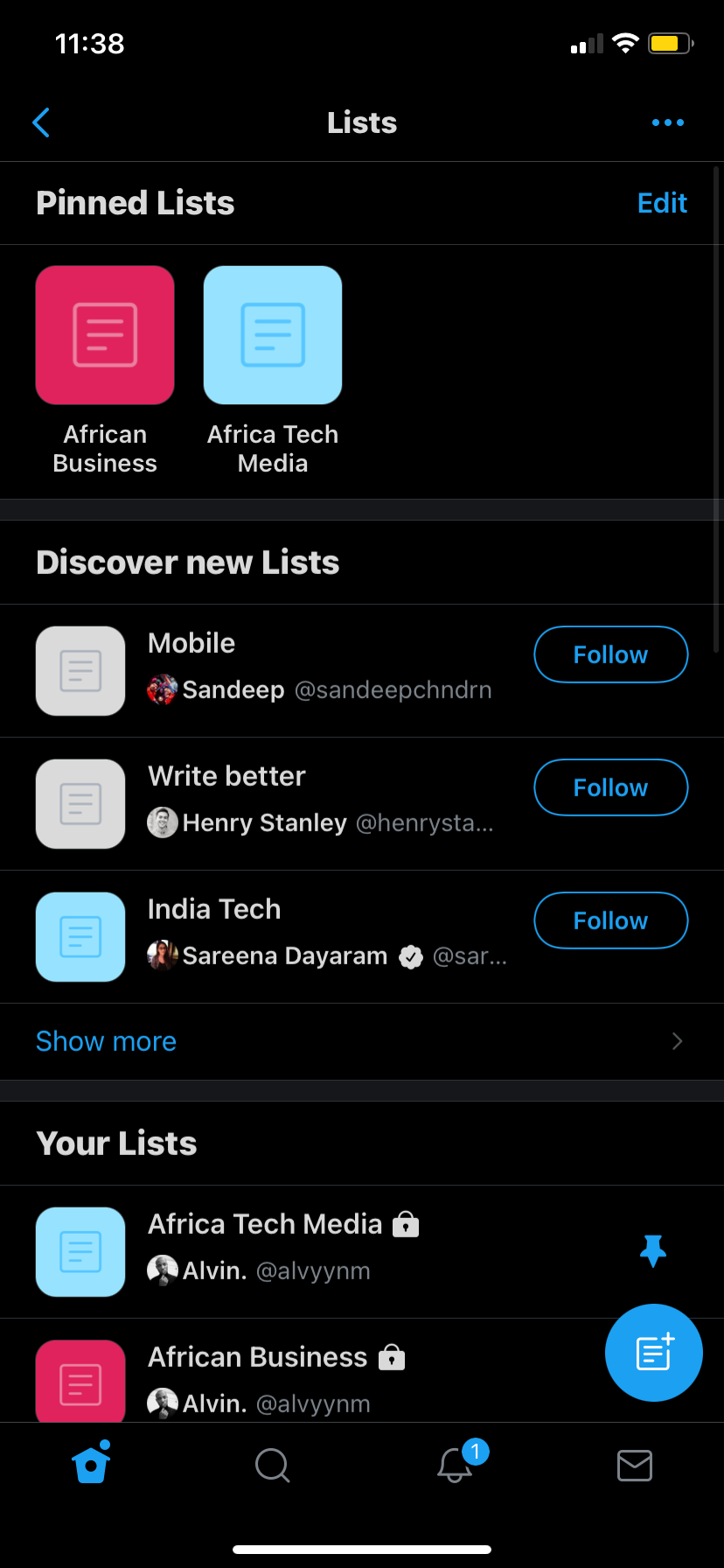Open the African Business pinned list icon
Viewport: 724px width, 1568px height.
coord(104,334)
